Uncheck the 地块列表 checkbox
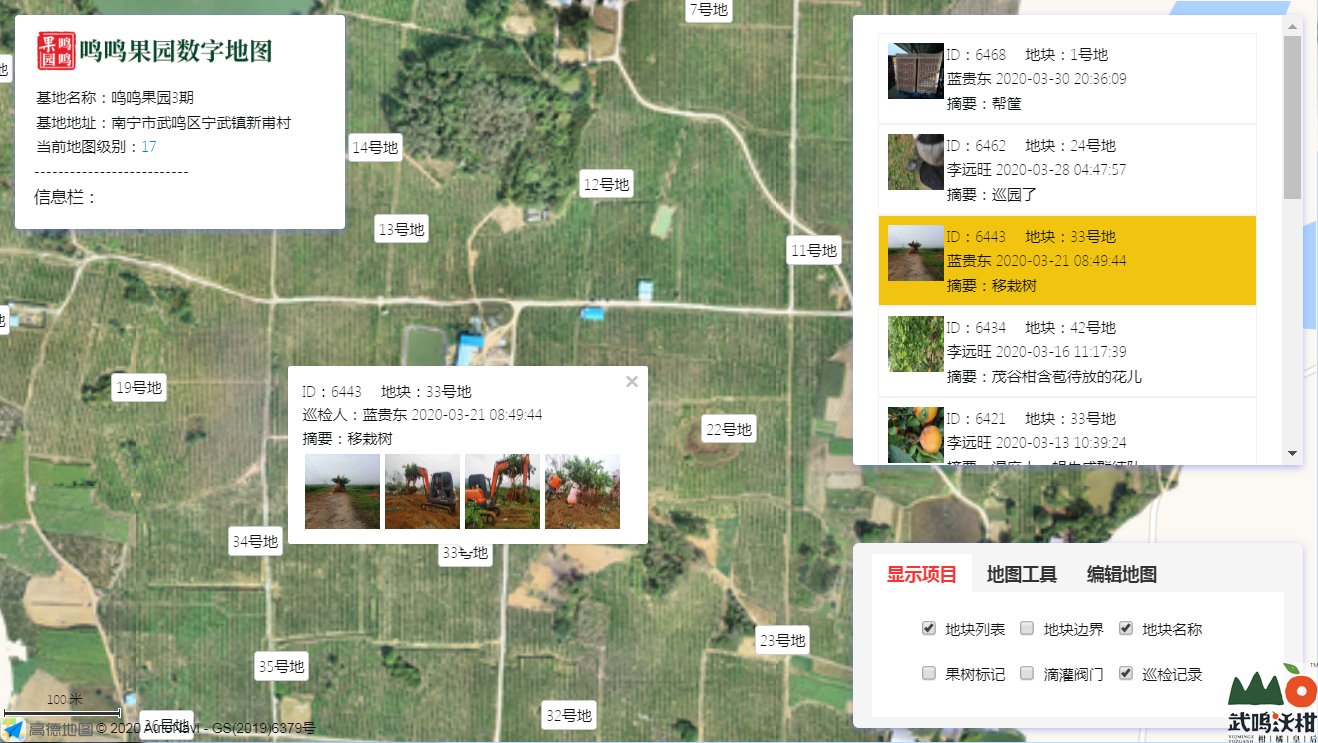 [929, 628]
